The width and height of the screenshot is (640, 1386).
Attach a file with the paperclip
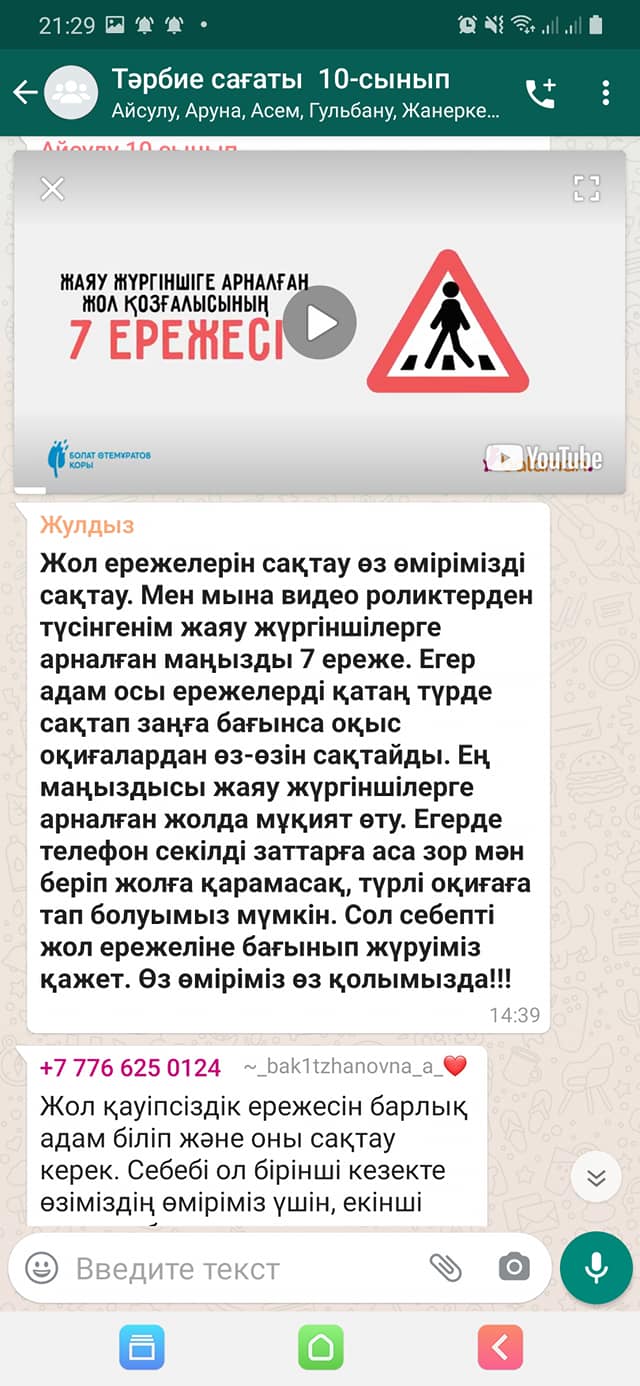point(446,1267)
